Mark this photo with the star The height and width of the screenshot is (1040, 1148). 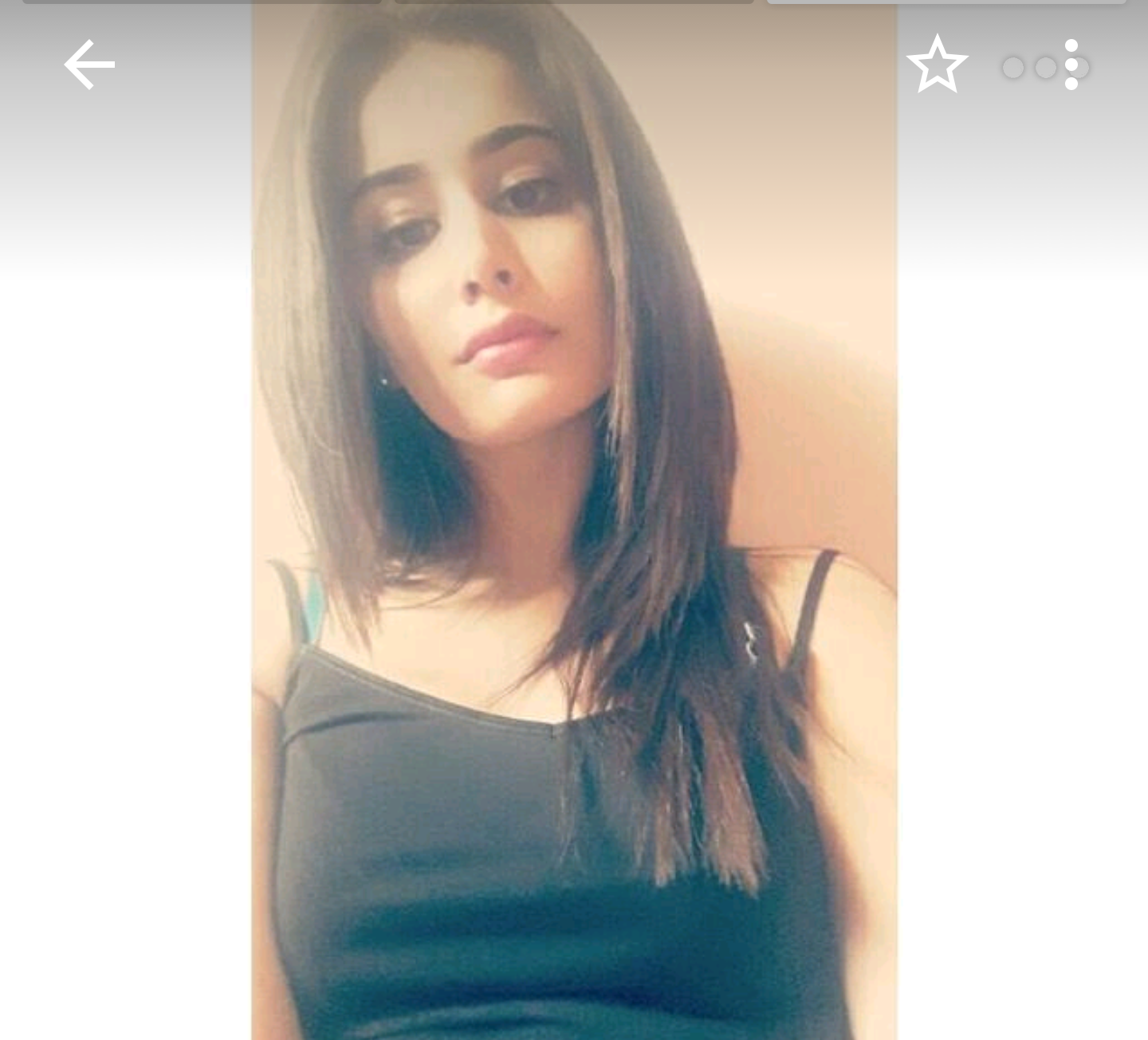937,65
